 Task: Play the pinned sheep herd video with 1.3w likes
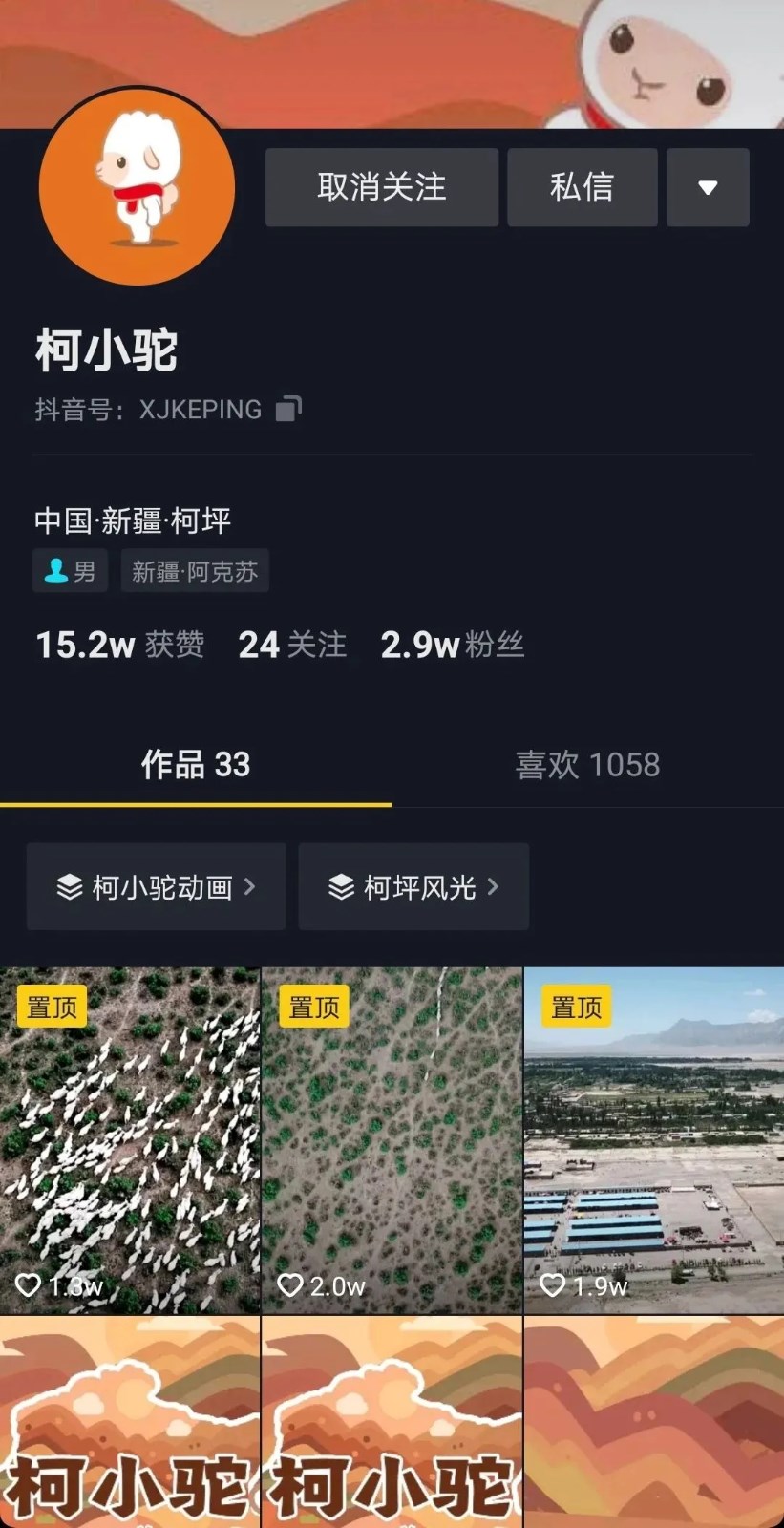point(130,1141)
